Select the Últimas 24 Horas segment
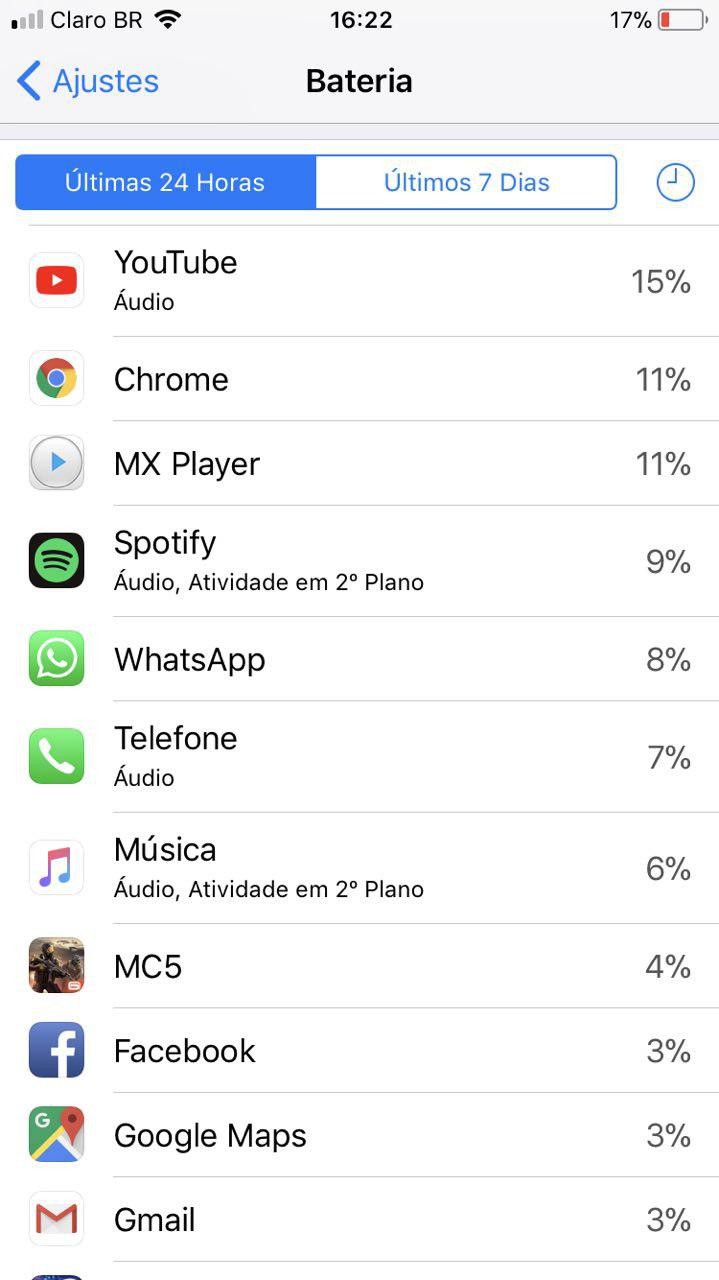Viewport: 719px width, 1280px height. [165, 182]
